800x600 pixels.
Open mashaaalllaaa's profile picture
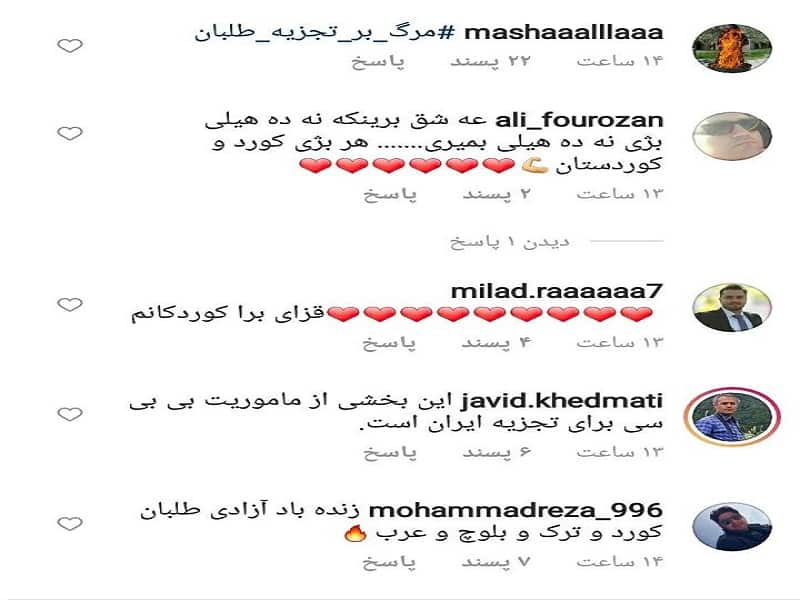click(732, 45)
